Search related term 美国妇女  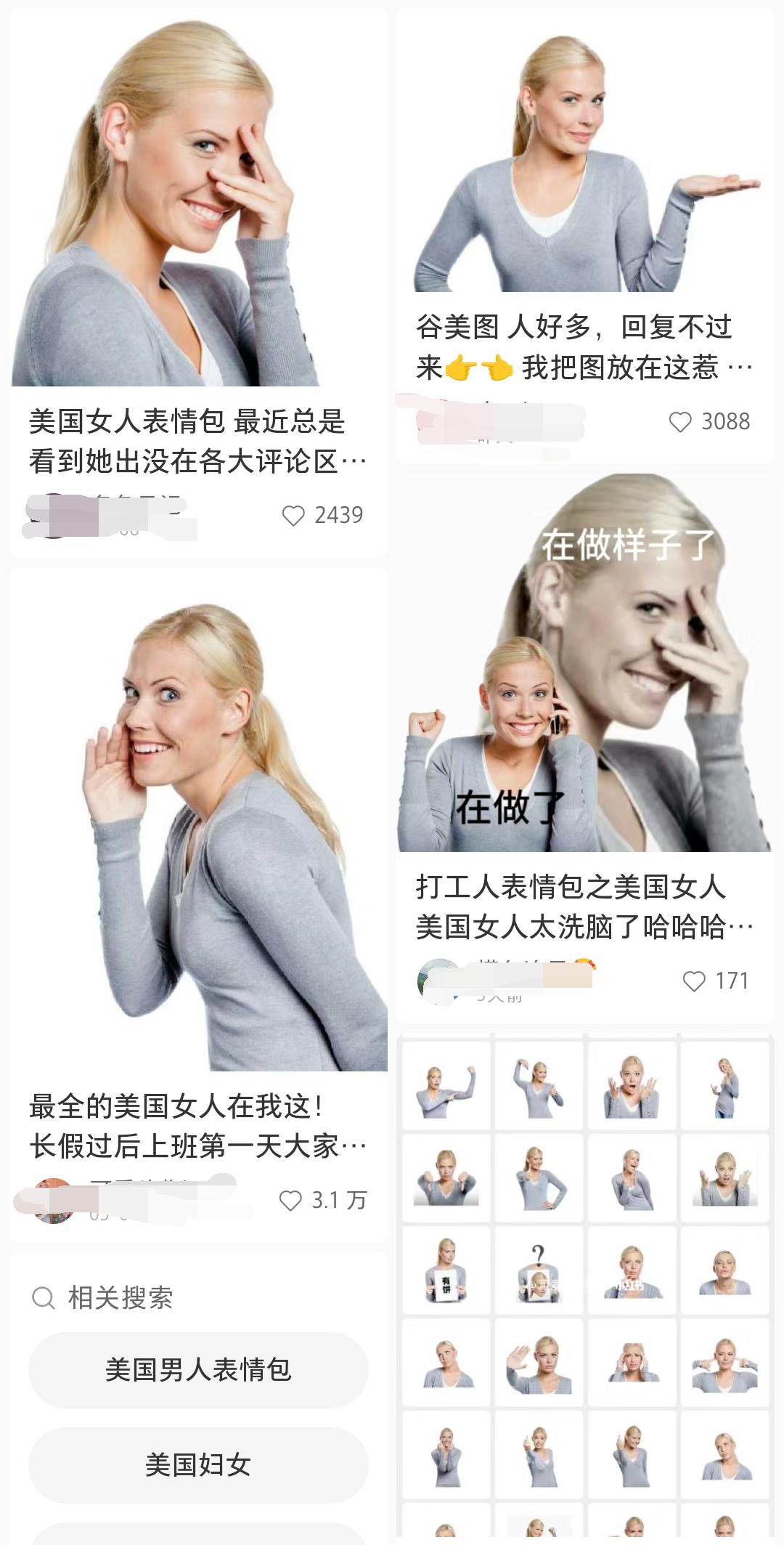[198, 1465]
